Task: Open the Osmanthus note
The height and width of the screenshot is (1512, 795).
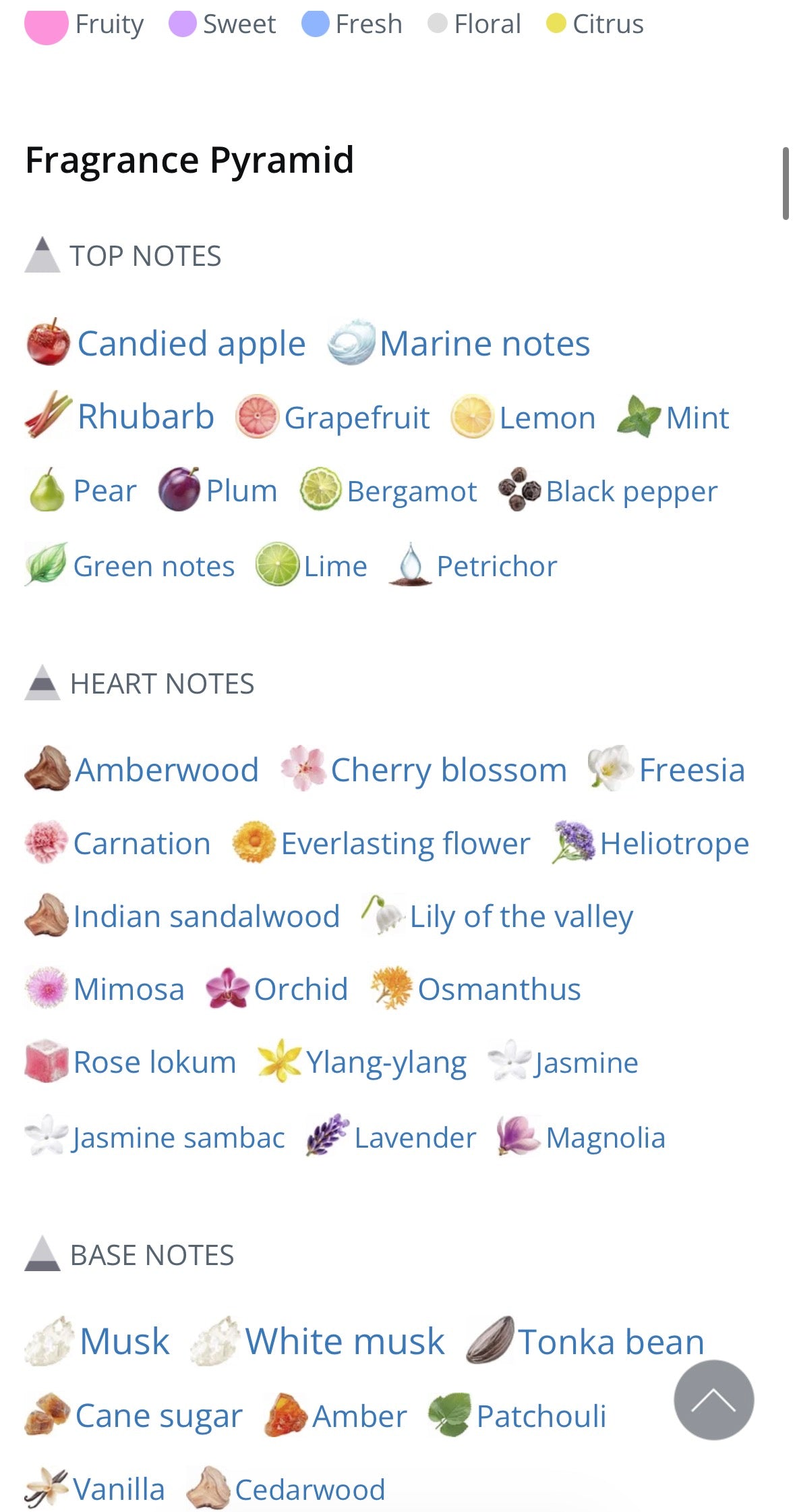Action: 498,990
